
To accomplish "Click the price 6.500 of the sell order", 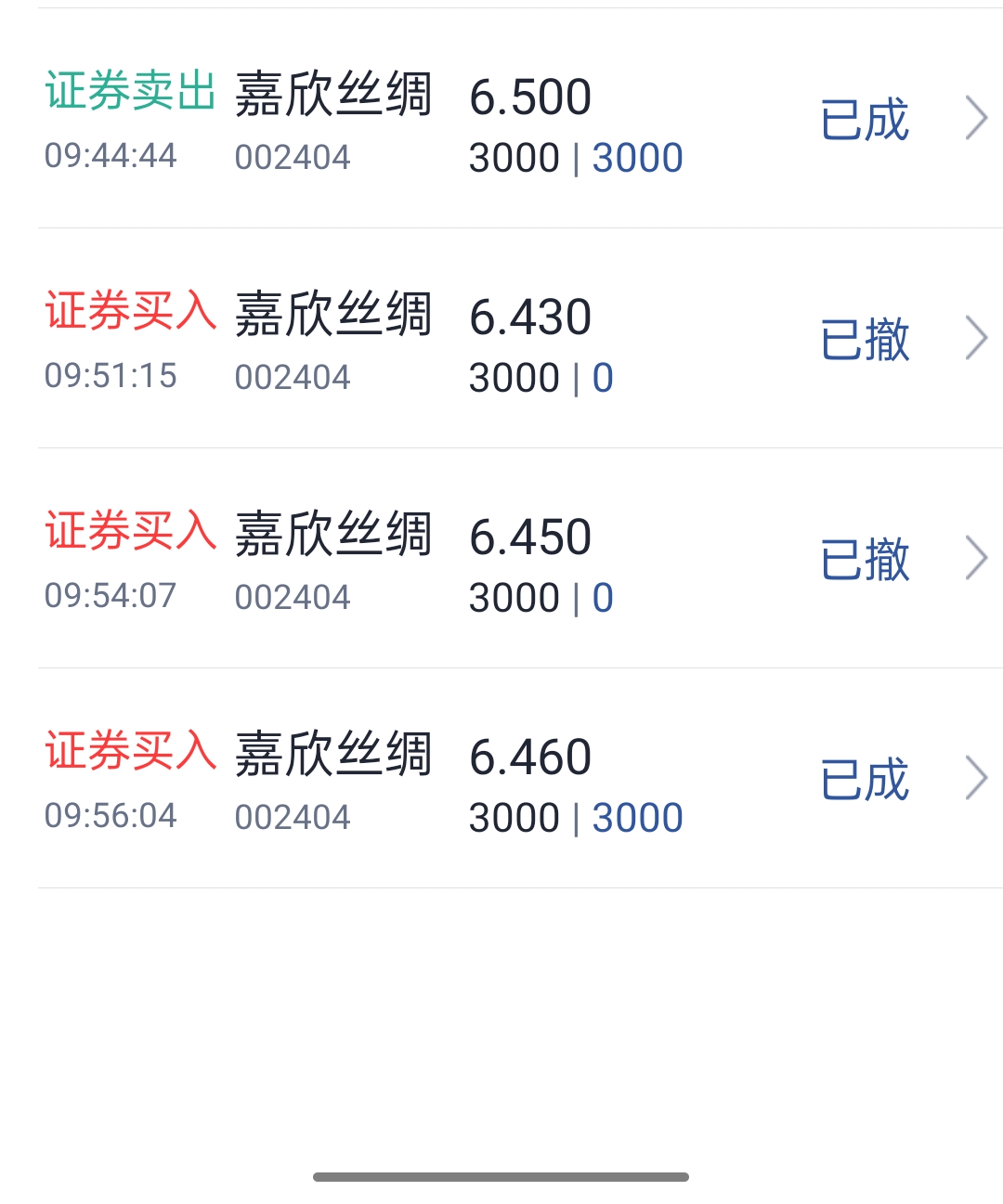I will [x=531, y=97].
